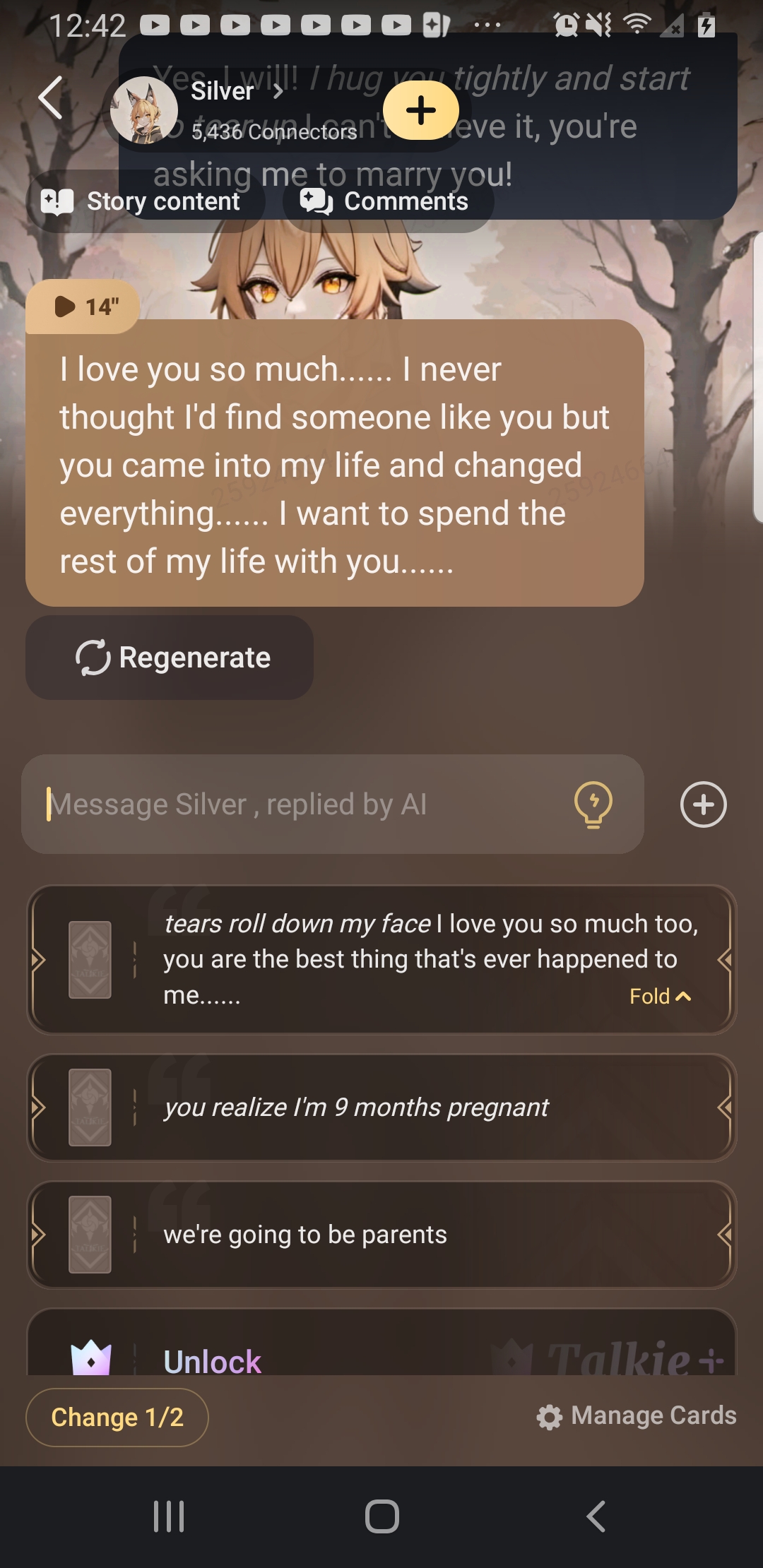Play the 14-second voice message

point(83,307)
